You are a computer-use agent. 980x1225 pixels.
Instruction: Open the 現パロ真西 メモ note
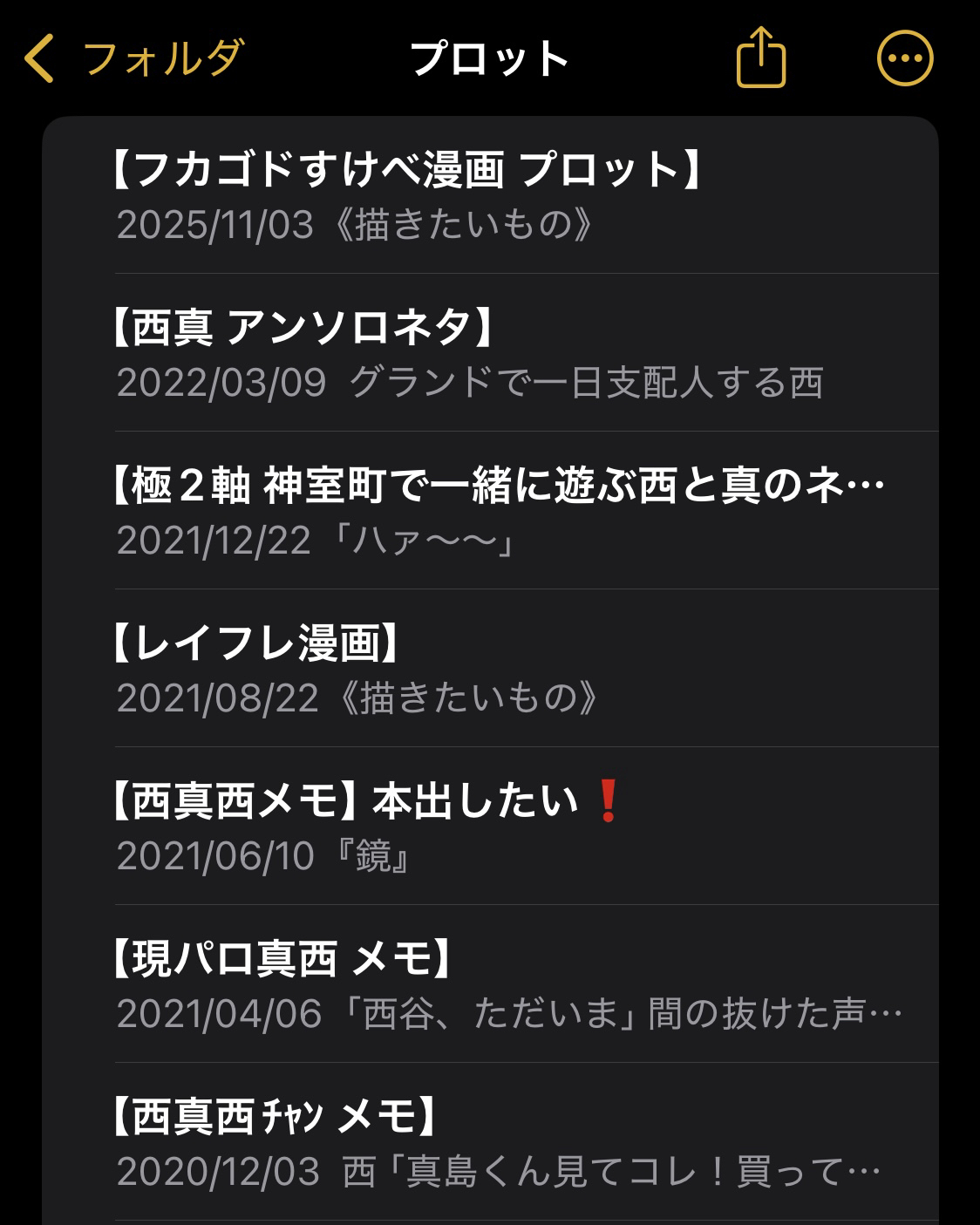click(488, 984)
